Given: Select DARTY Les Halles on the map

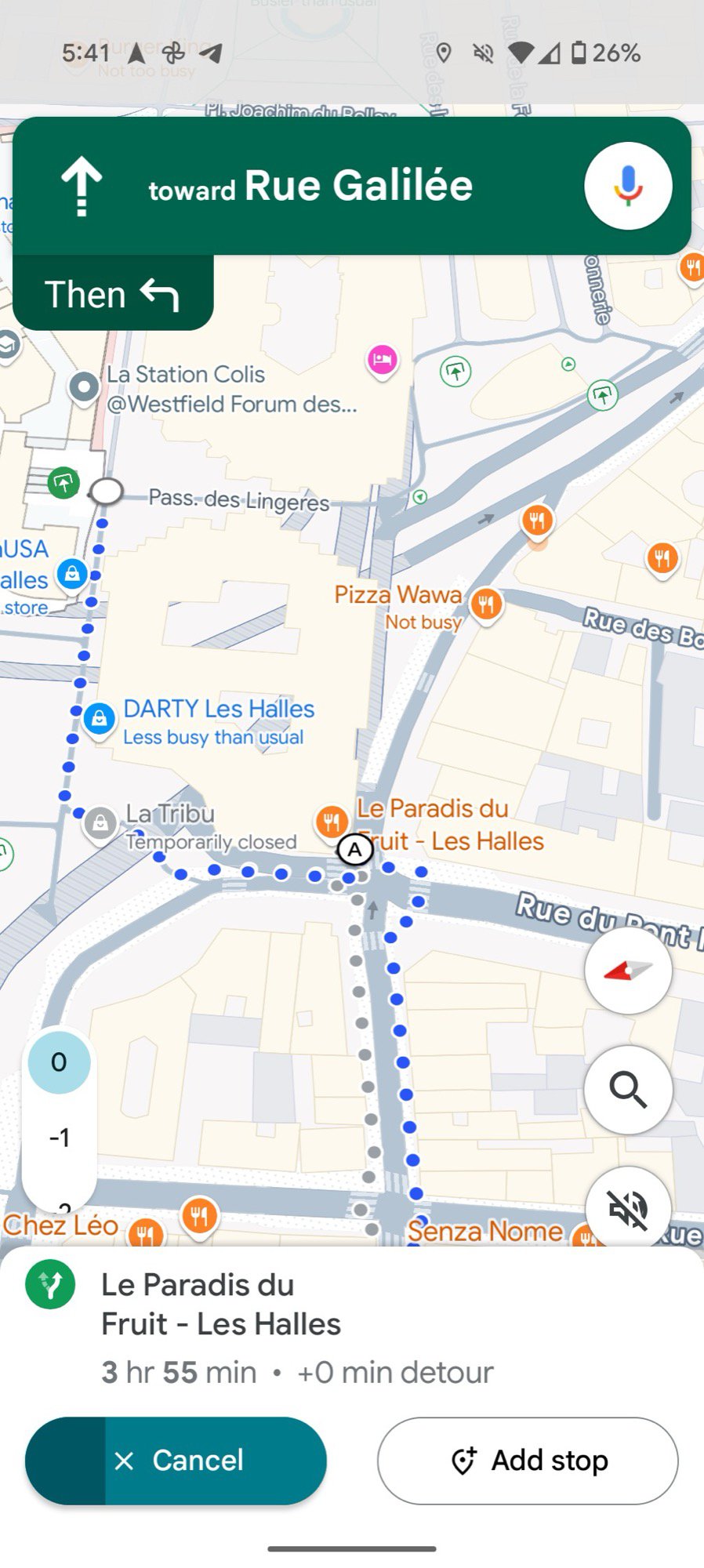Looking at the screenshot, I should [x=100, y=717].
